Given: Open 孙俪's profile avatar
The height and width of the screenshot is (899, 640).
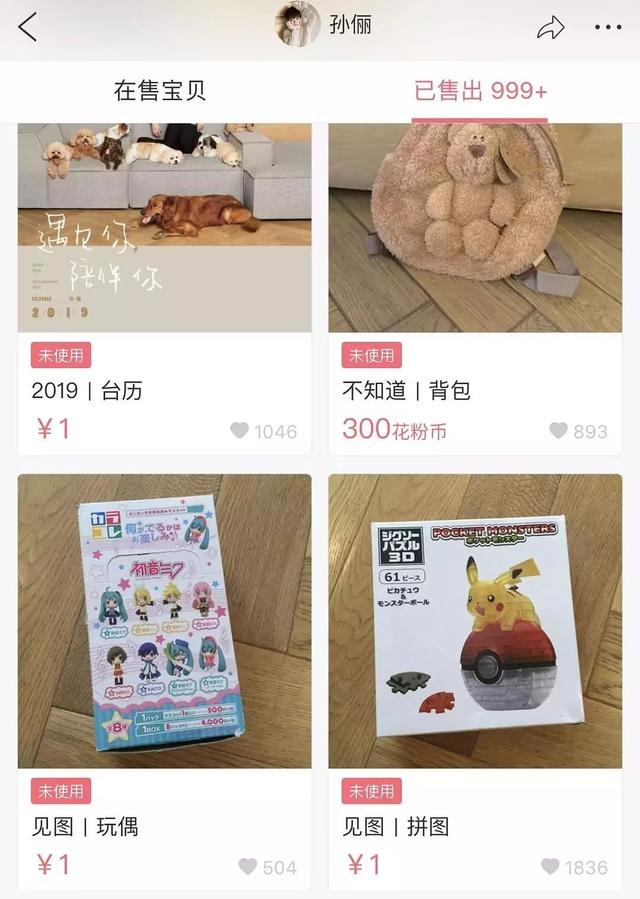Looking at the screenshot, I should point(298,25).
